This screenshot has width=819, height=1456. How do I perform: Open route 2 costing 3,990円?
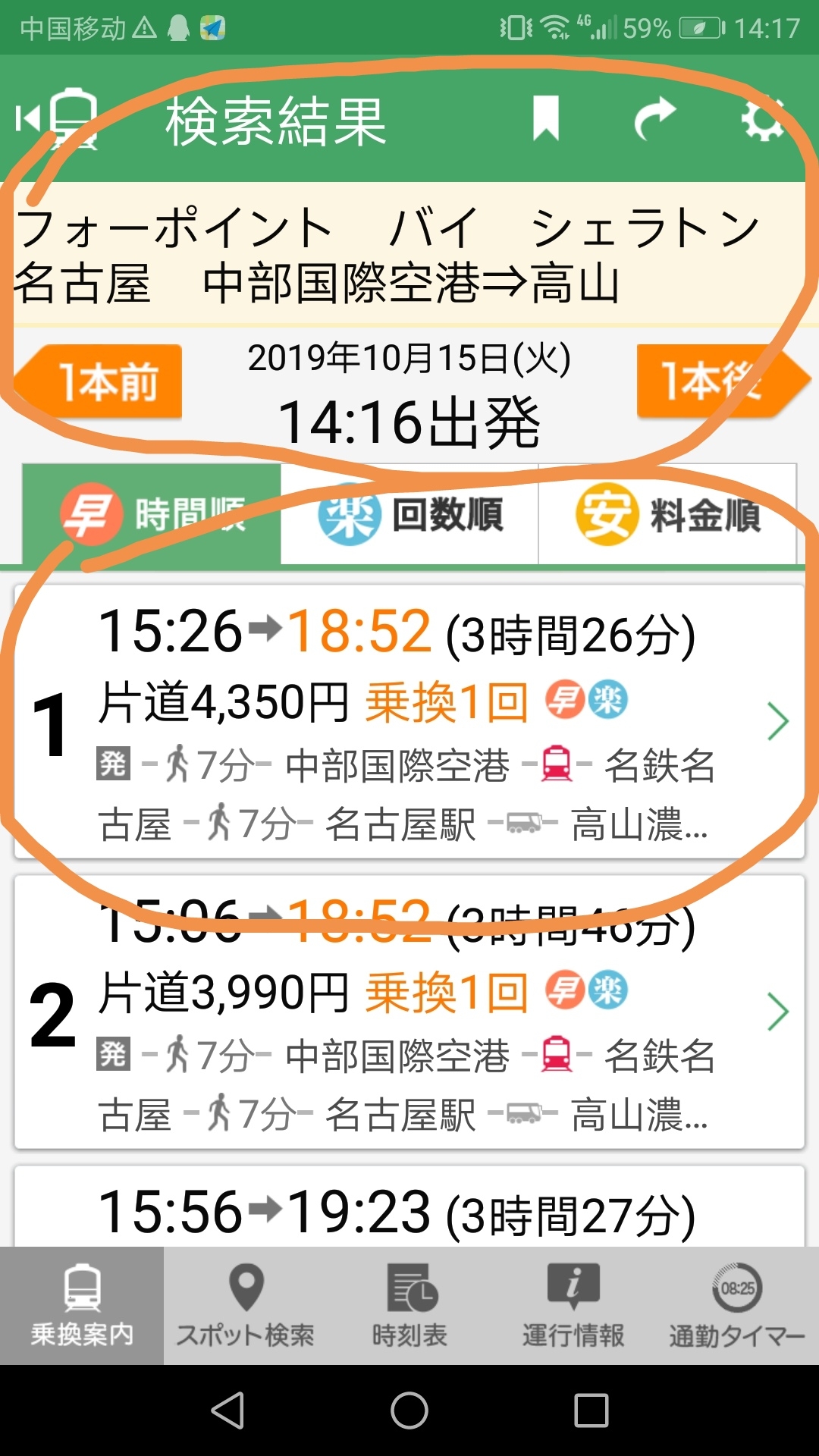tap(409, 1012)
